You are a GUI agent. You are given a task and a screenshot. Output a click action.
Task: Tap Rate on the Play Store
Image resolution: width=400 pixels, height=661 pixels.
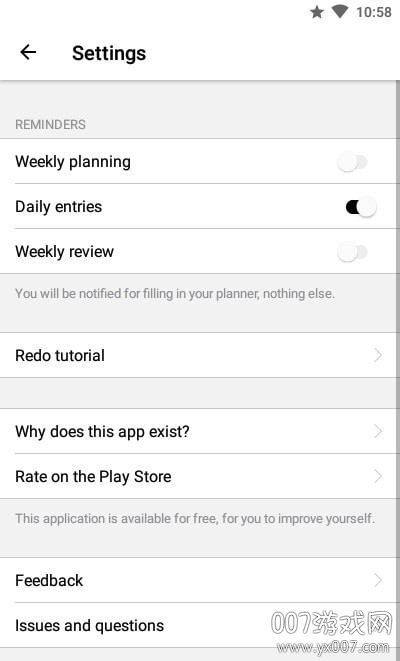[200, 476]
